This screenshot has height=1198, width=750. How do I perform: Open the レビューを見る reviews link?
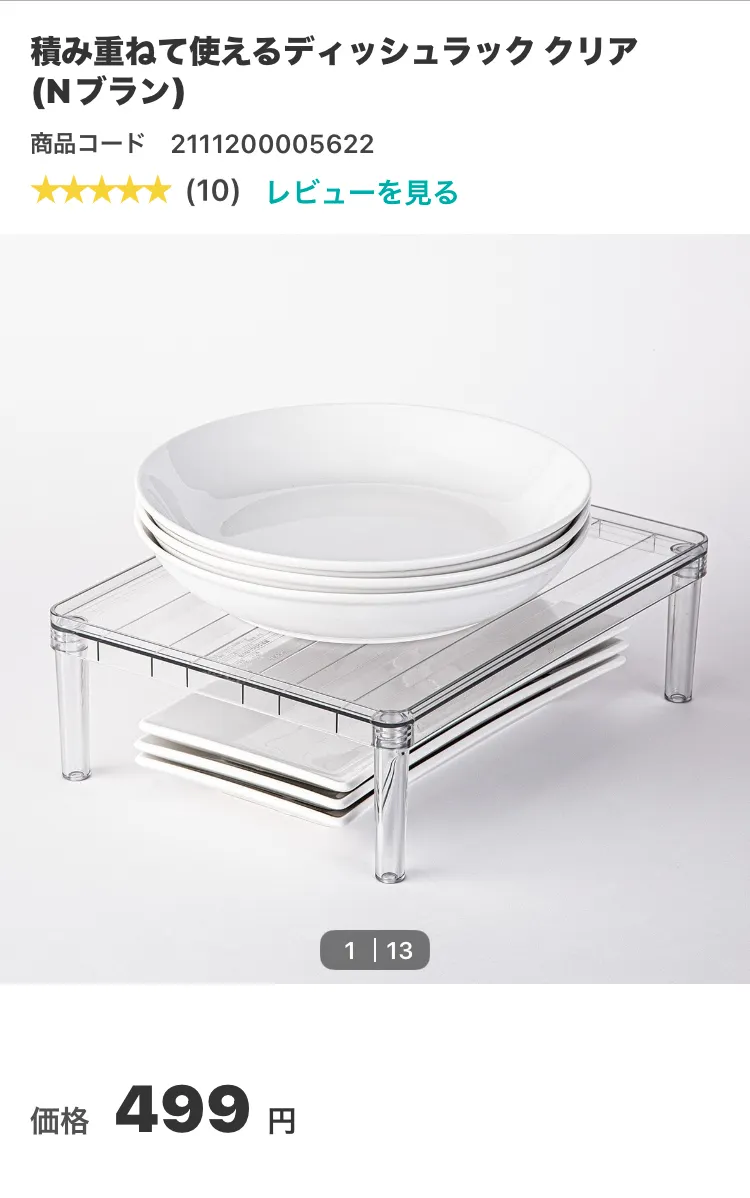362,192
